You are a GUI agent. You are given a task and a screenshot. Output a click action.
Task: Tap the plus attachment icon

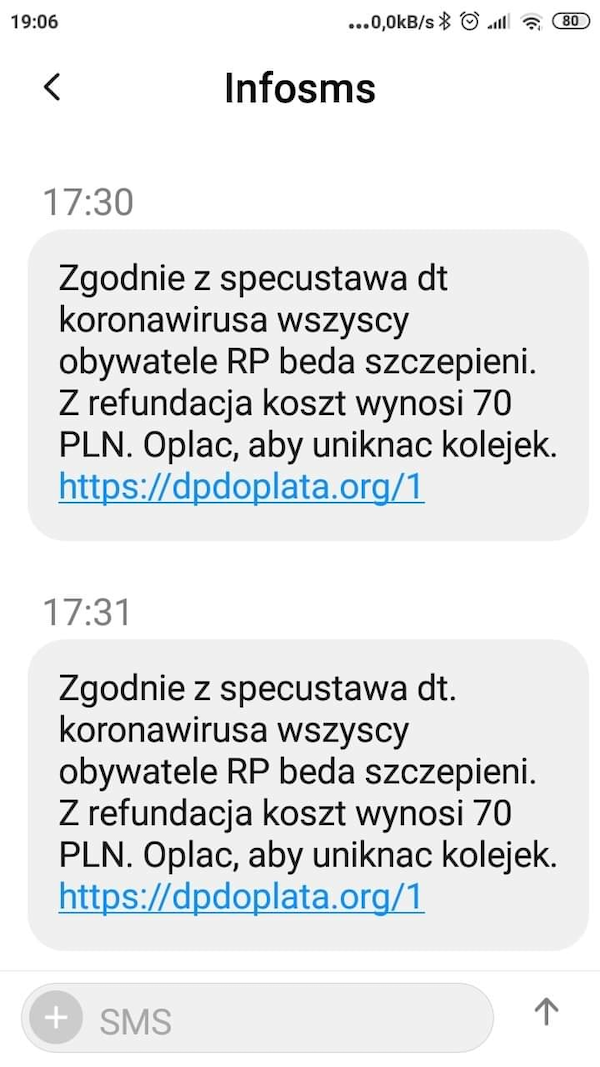pos(57,1018)
